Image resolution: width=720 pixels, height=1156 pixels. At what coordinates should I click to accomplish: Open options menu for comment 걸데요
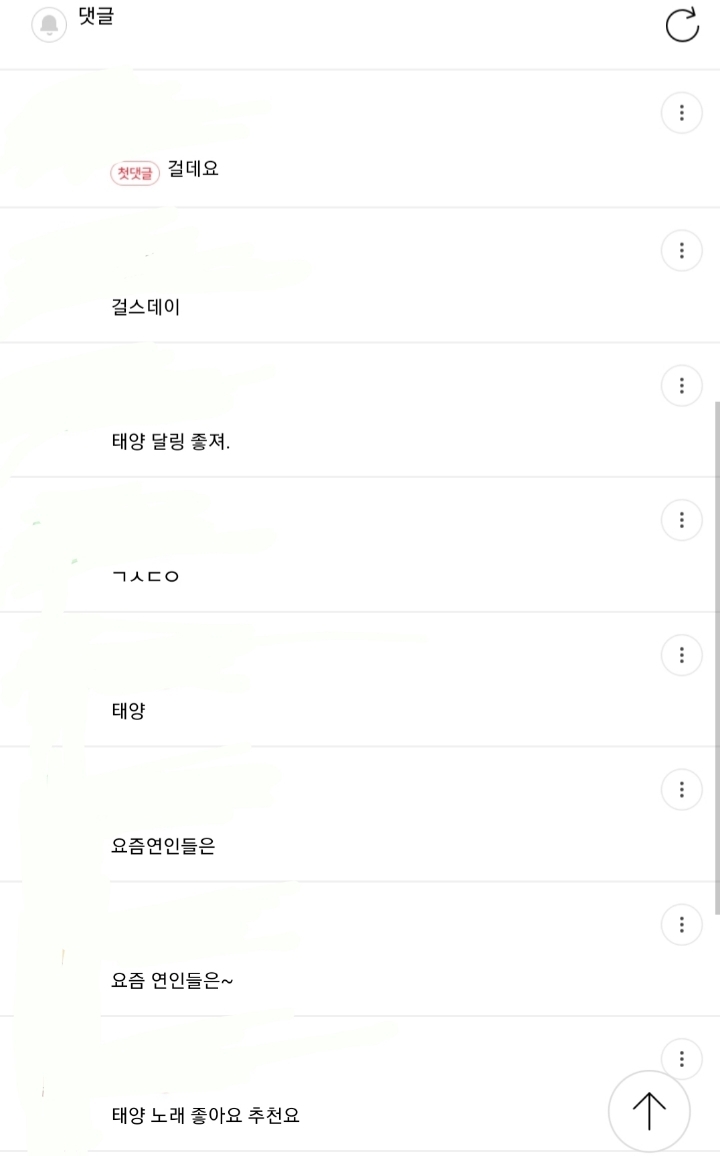(682, 113)
